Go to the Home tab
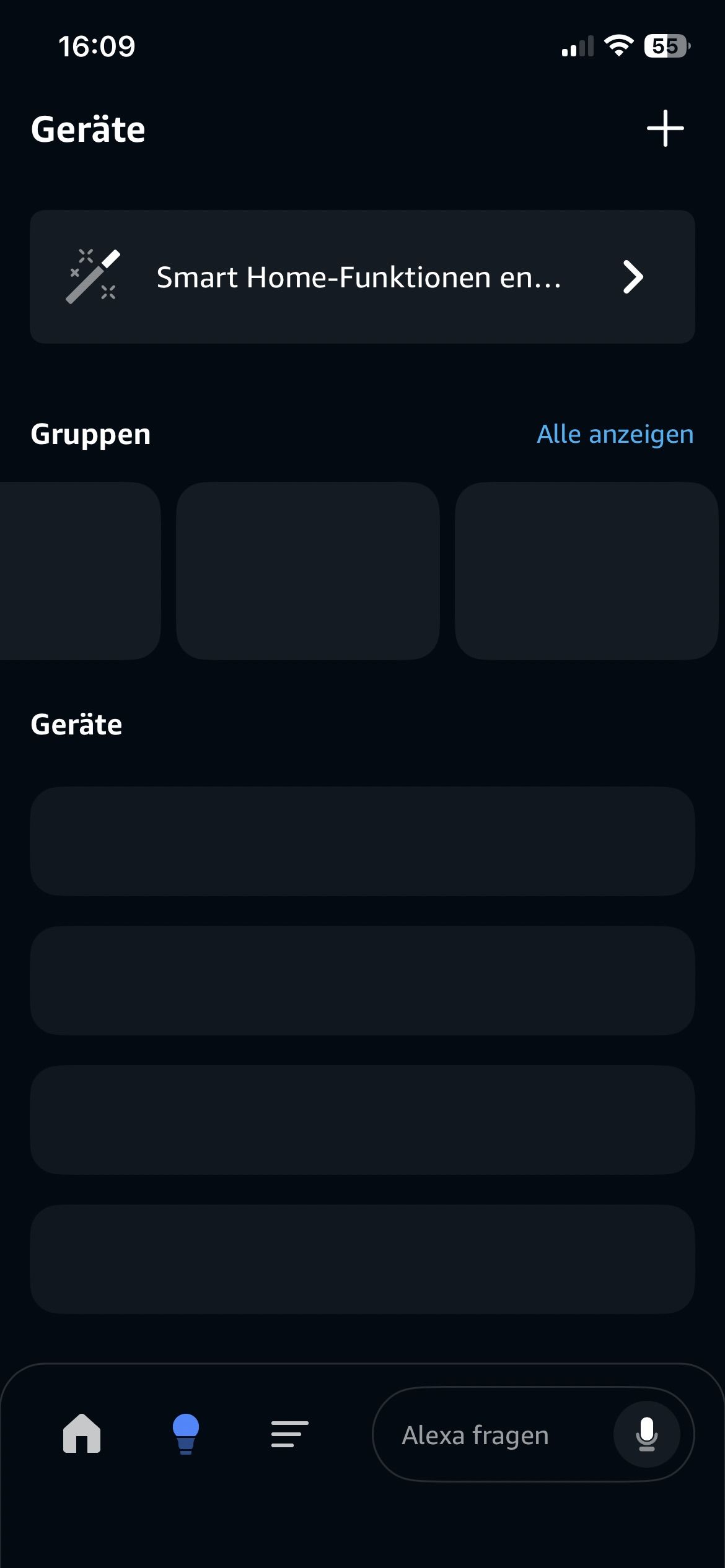The image size is (725, 1568). [82, 1434]
